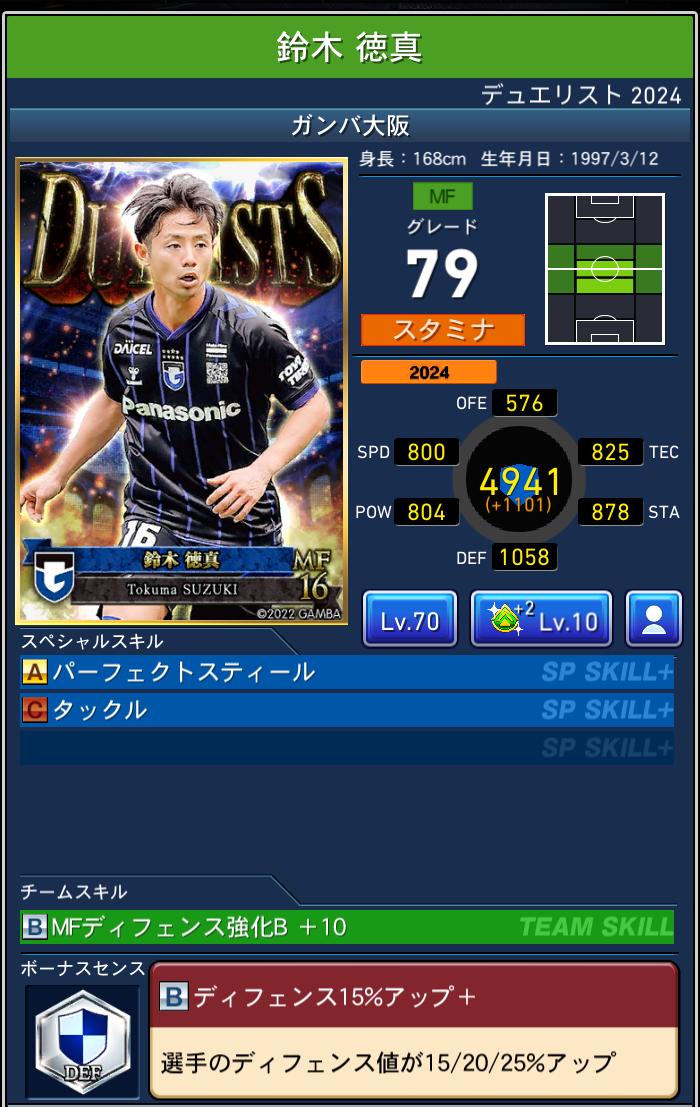Open the +2 Lv.10 awakening button

541,620
